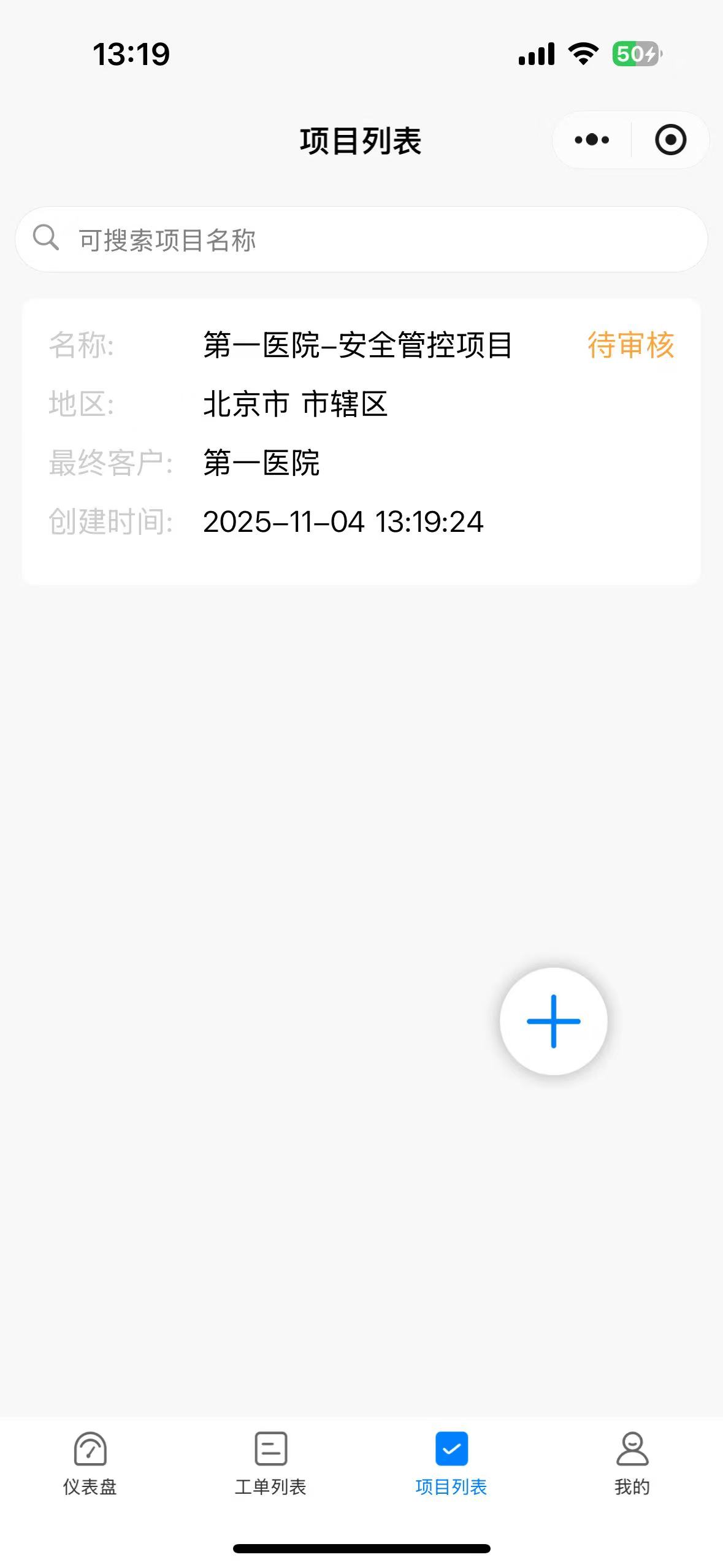Image resolution: width=723 pixels, height=1568 pixels.
Task: Add a new project with the plus button
Action: (x=553, y=1021)
